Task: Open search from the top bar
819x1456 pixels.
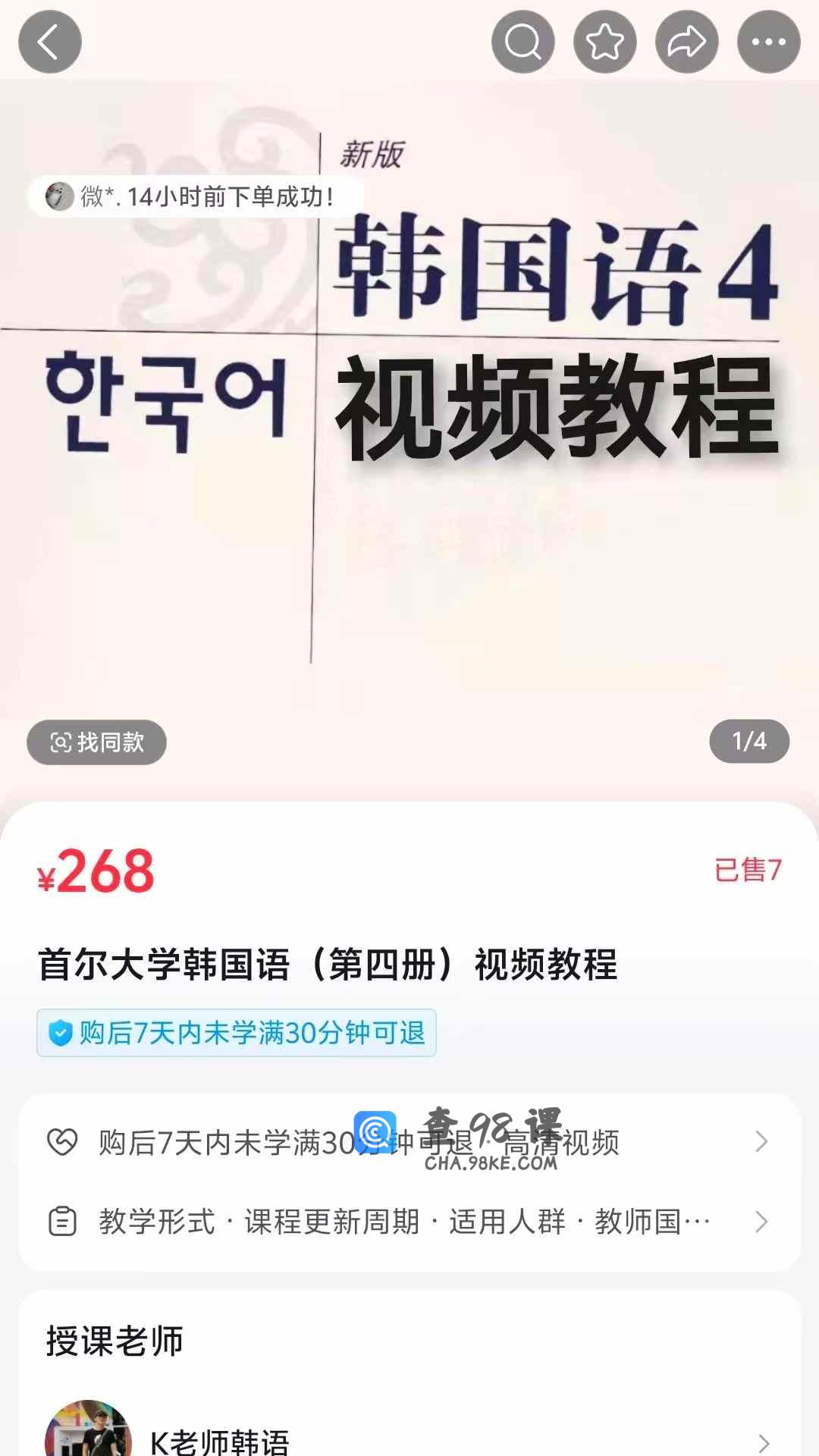Action: click(x=522, y=42)
